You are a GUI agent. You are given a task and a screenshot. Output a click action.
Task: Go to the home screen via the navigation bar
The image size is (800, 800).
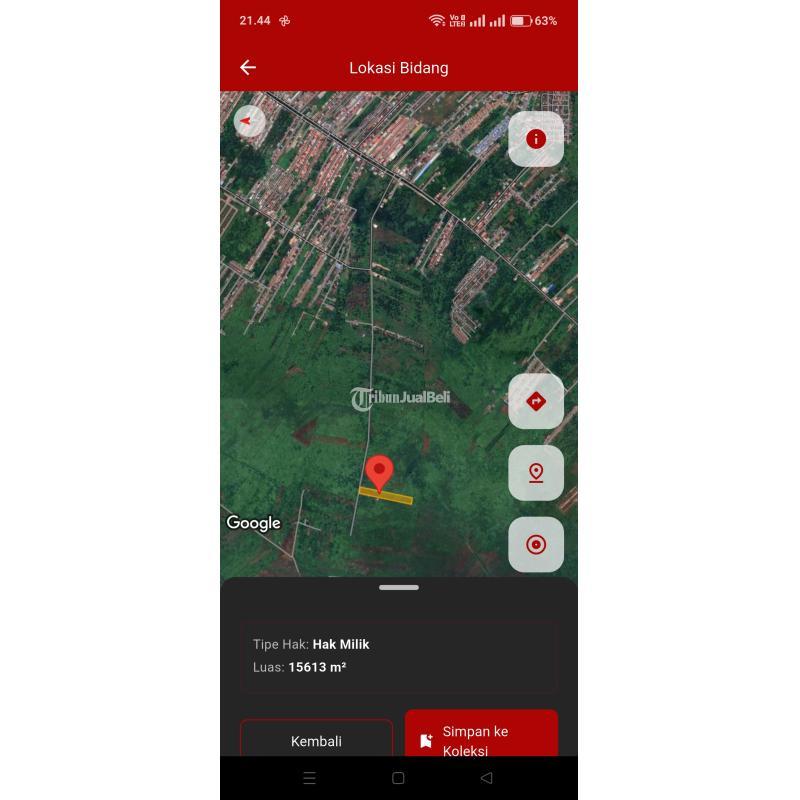pyautogui.click(x=398, y=778)
